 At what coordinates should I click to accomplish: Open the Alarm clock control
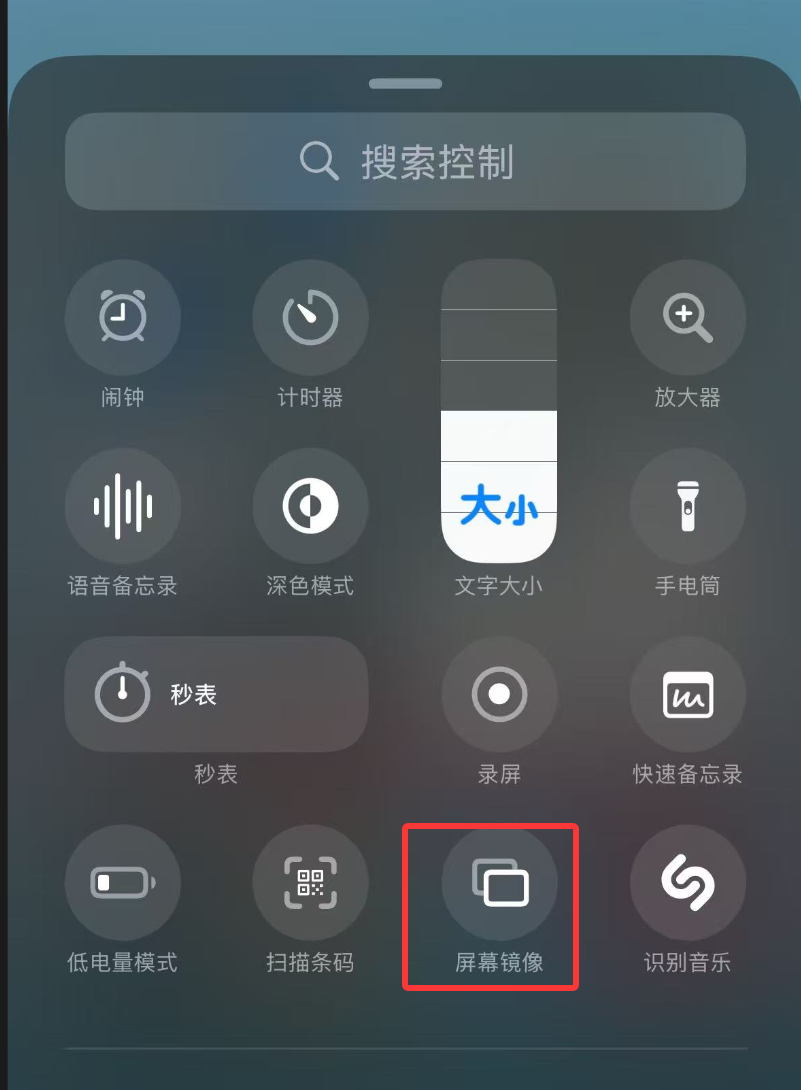click(x=122, y=317)
